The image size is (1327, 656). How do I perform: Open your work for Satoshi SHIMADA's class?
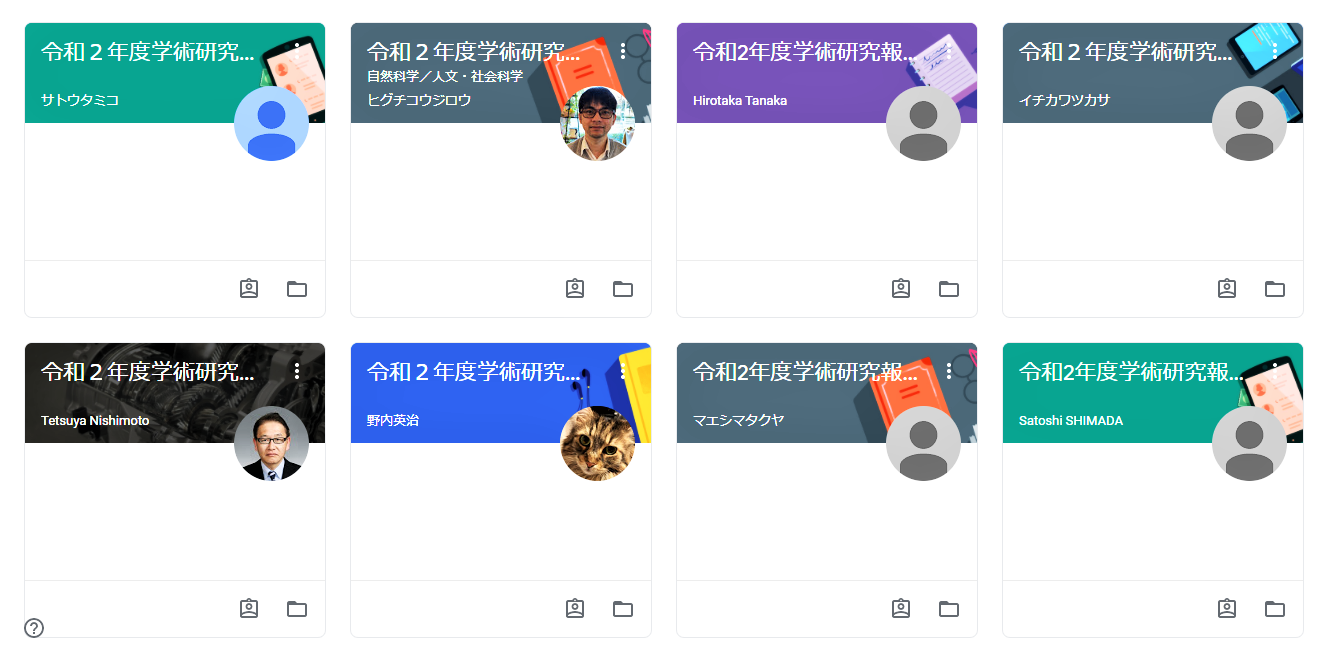[1227, 609]
